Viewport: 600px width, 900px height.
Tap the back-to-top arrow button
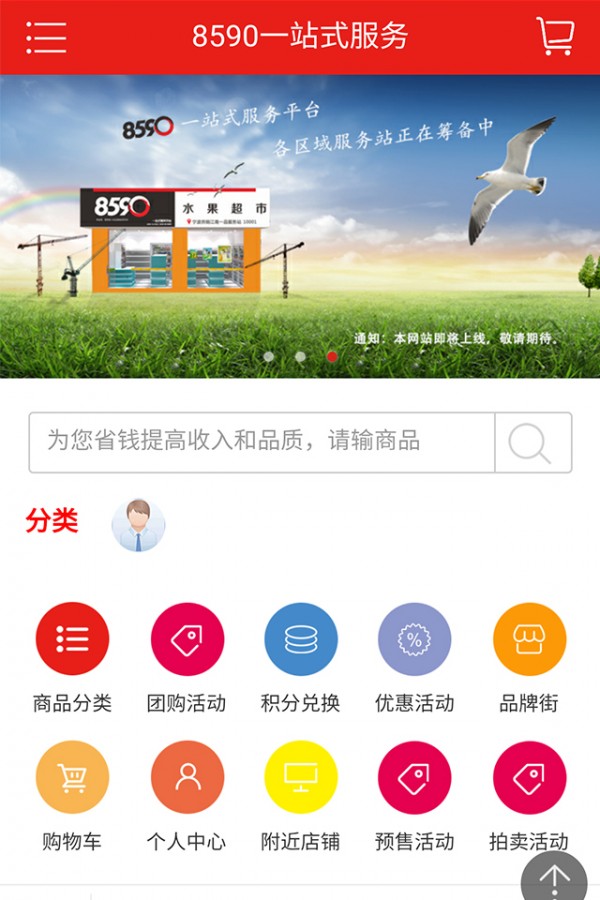point(555,880)
